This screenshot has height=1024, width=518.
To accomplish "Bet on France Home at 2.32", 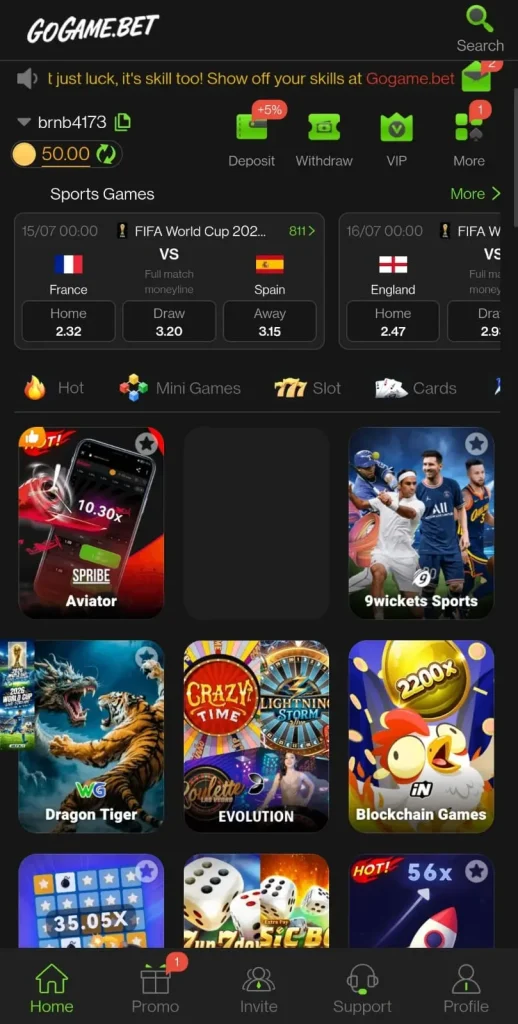I will click(69, 321).
